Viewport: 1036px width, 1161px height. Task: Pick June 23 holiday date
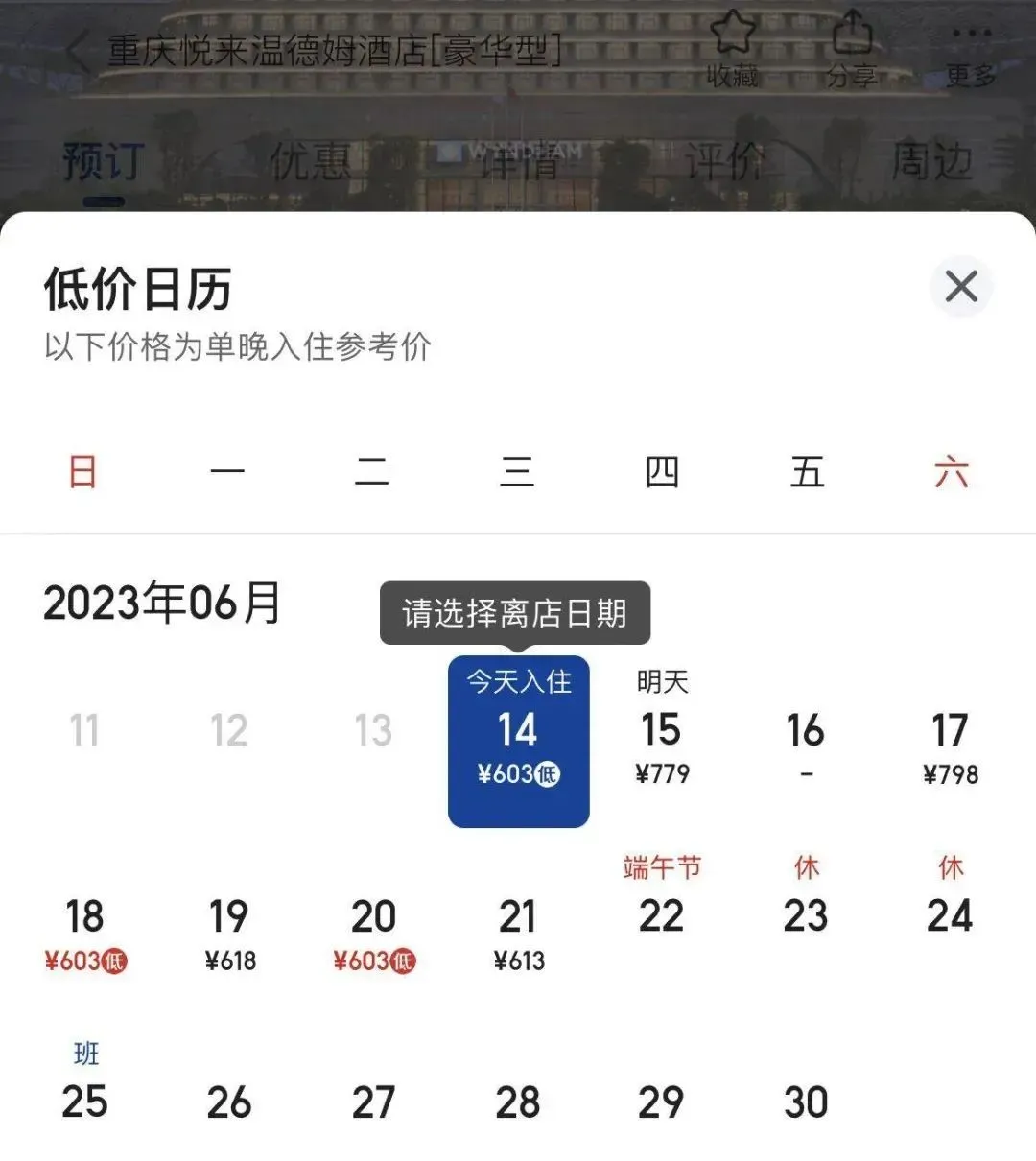click(806, 907)
